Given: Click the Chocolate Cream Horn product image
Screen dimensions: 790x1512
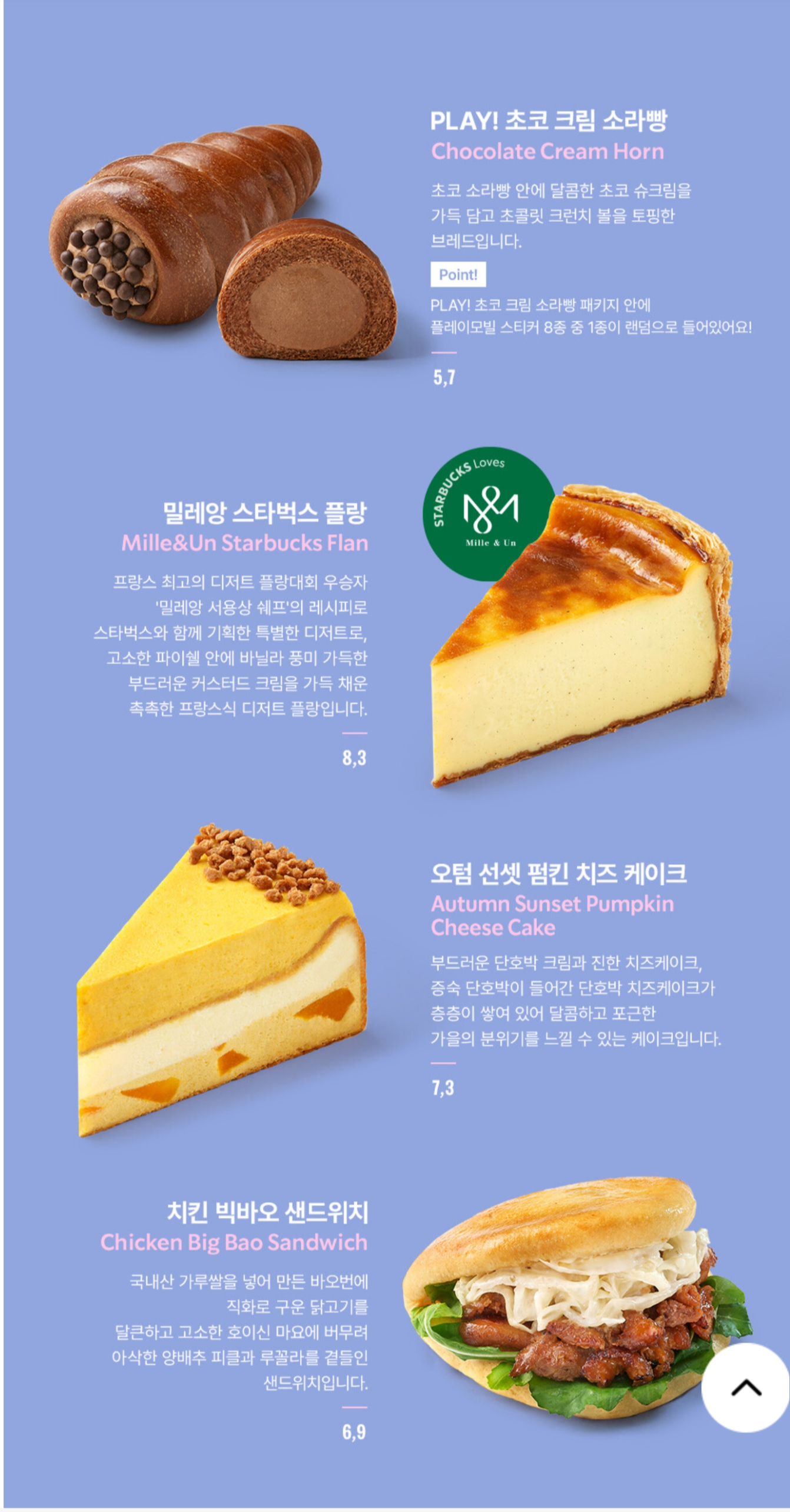Looking at the screenshot, I should pos(224,235).
